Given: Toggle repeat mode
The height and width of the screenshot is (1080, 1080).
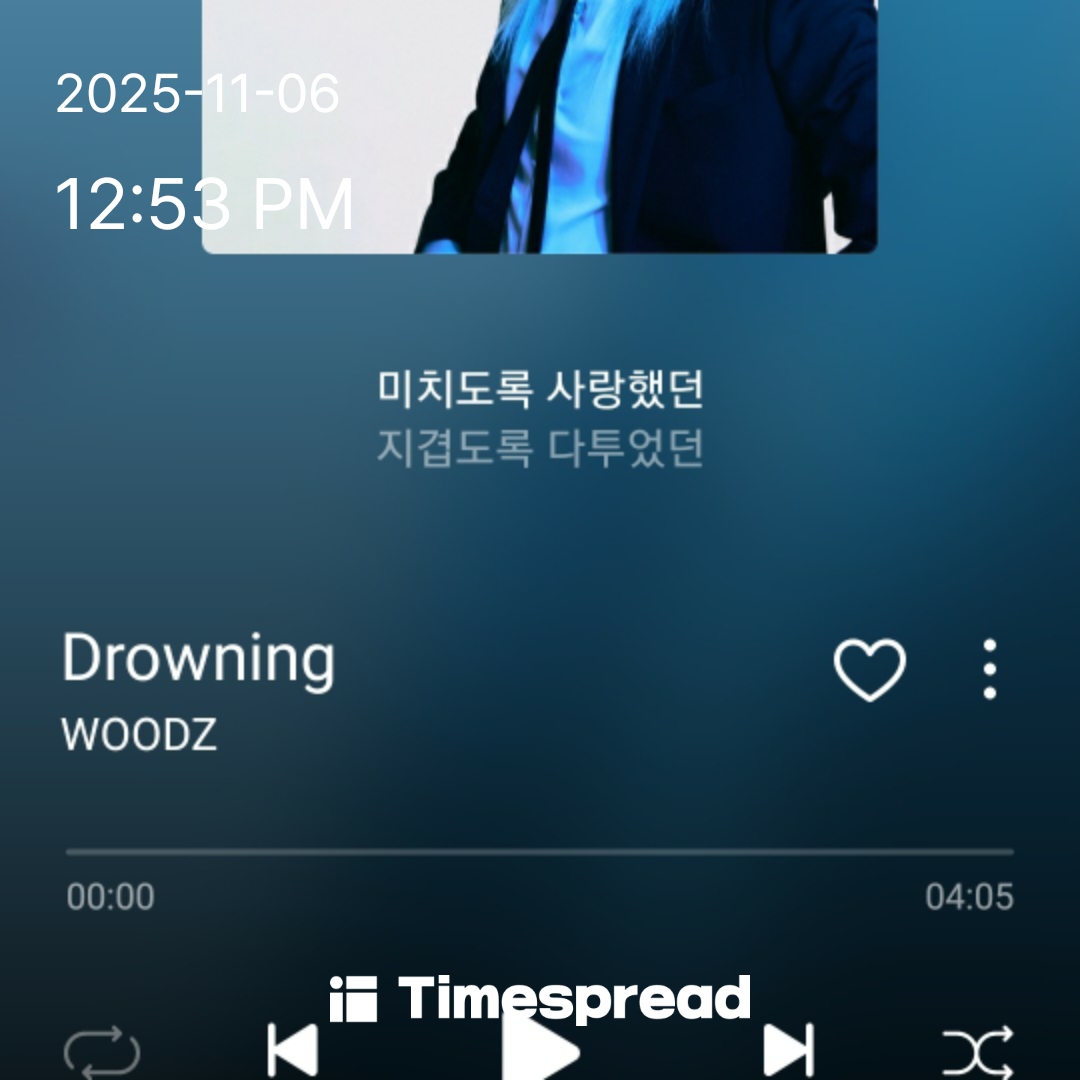Looking at the screenshot, I should (x=102, y=1052).
